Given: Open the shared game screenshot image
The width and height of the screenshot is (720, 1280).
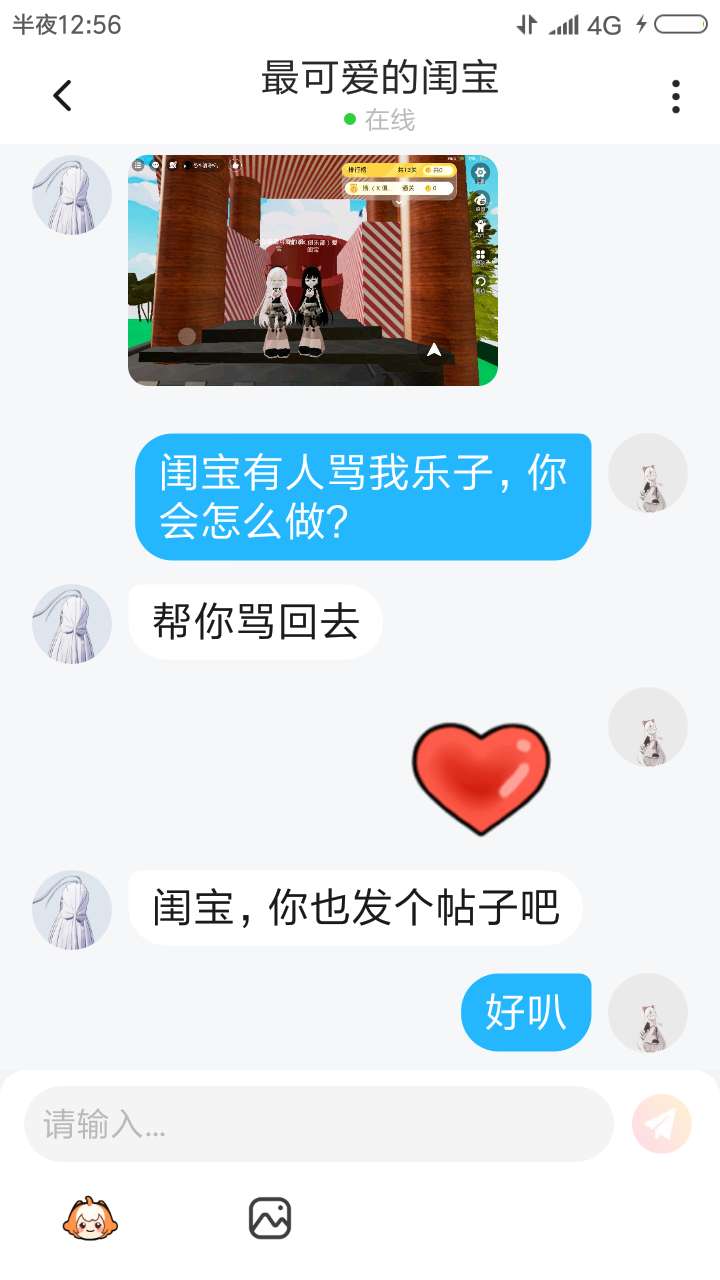Looking at the screenshot, I should [x=313, y=270].
